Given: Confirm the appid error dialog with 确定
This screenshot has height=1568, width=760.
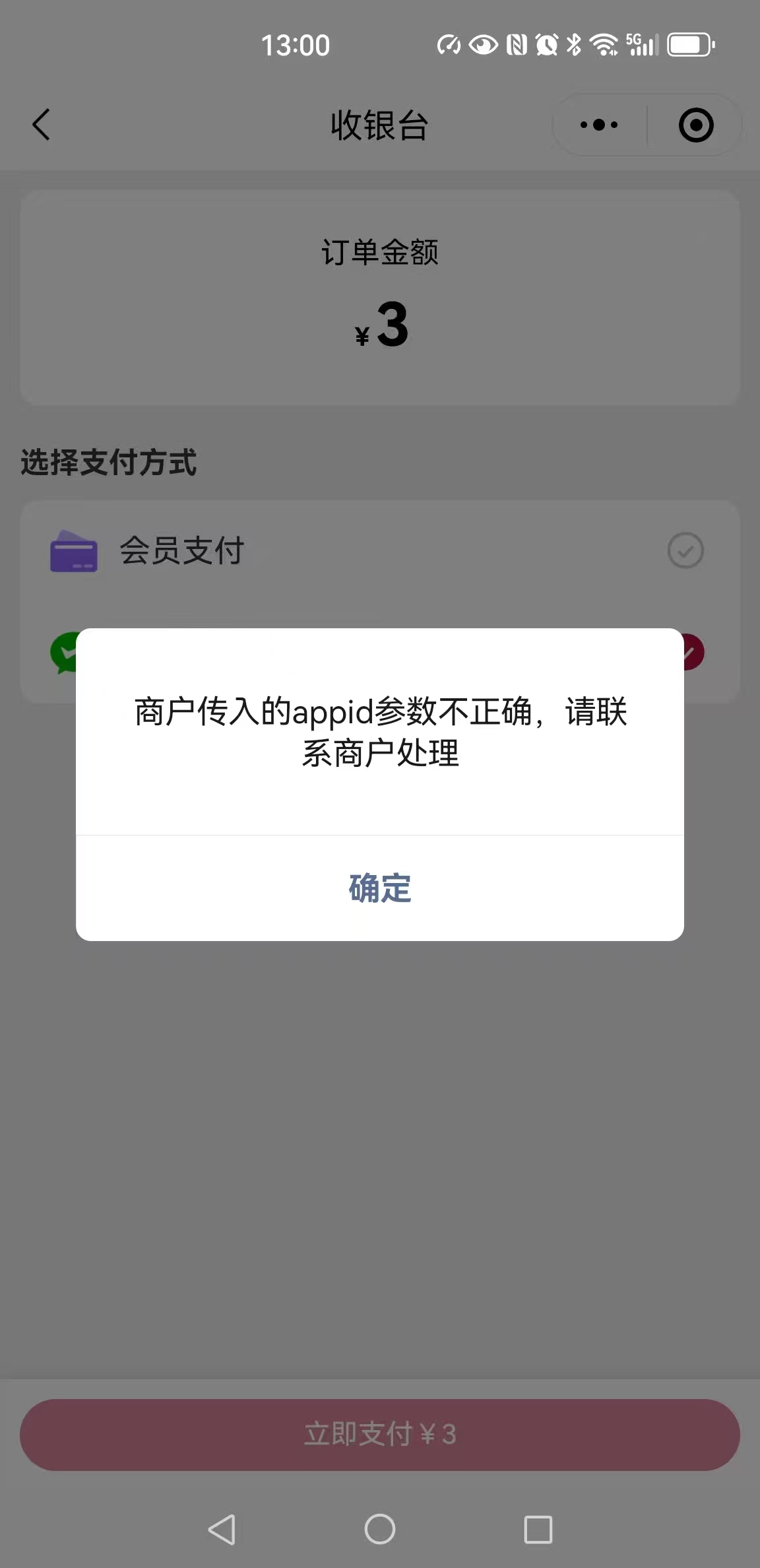Looking at the screenshot, I should click(380, 888).
